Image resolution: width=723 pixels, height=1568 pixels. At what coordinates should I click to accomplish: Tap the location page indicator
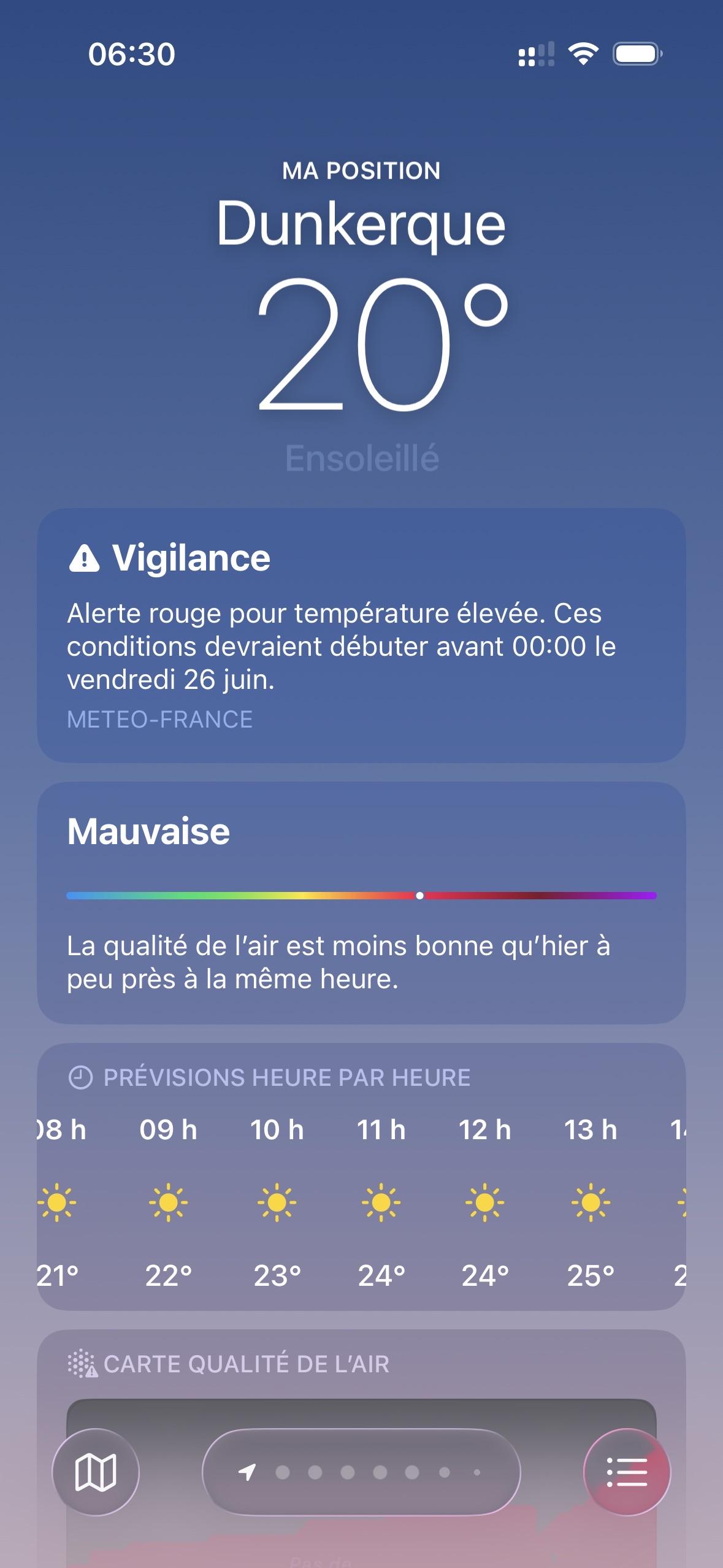[361, 1472]
